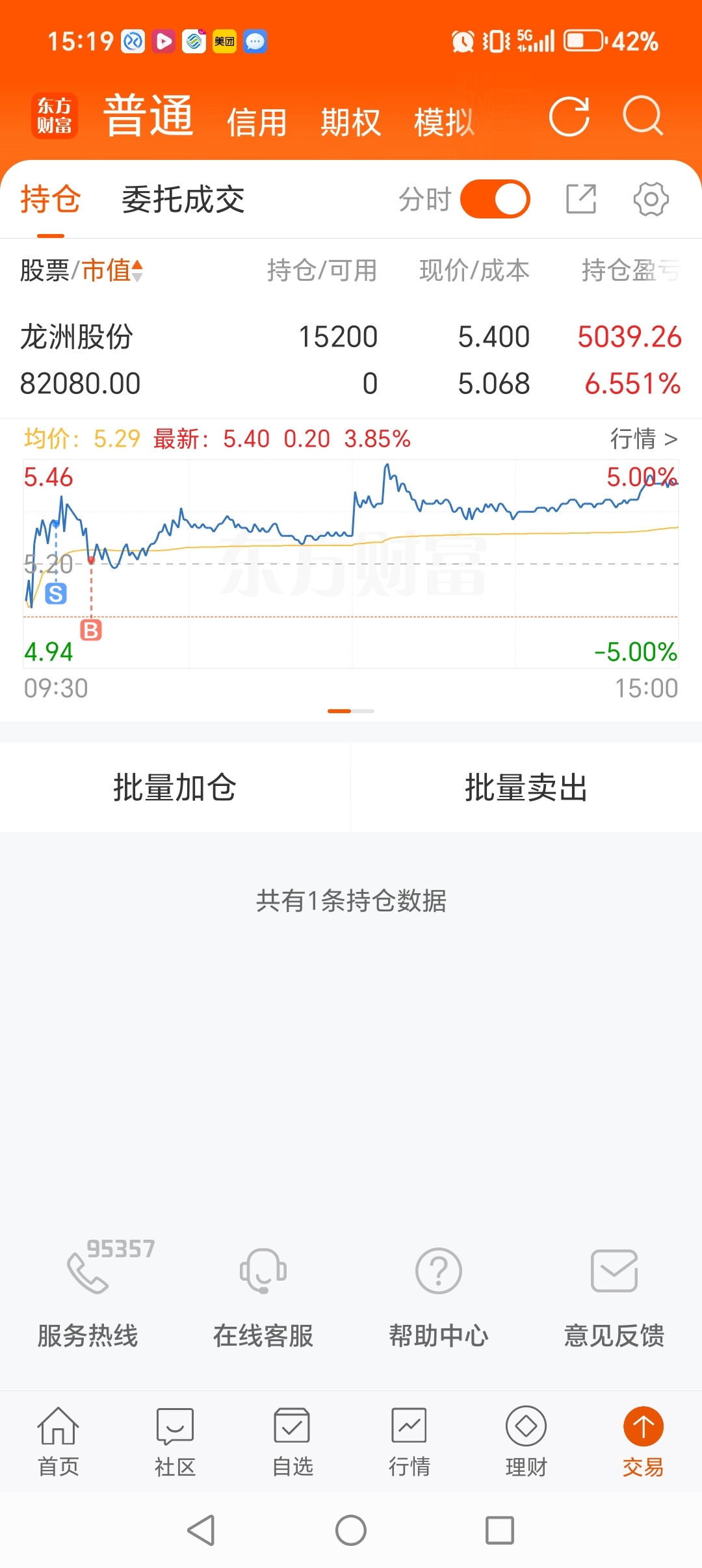This screenshot has height=1568, width=702.
Task: Open 意见反馈 feedback
Action: 614,1297
